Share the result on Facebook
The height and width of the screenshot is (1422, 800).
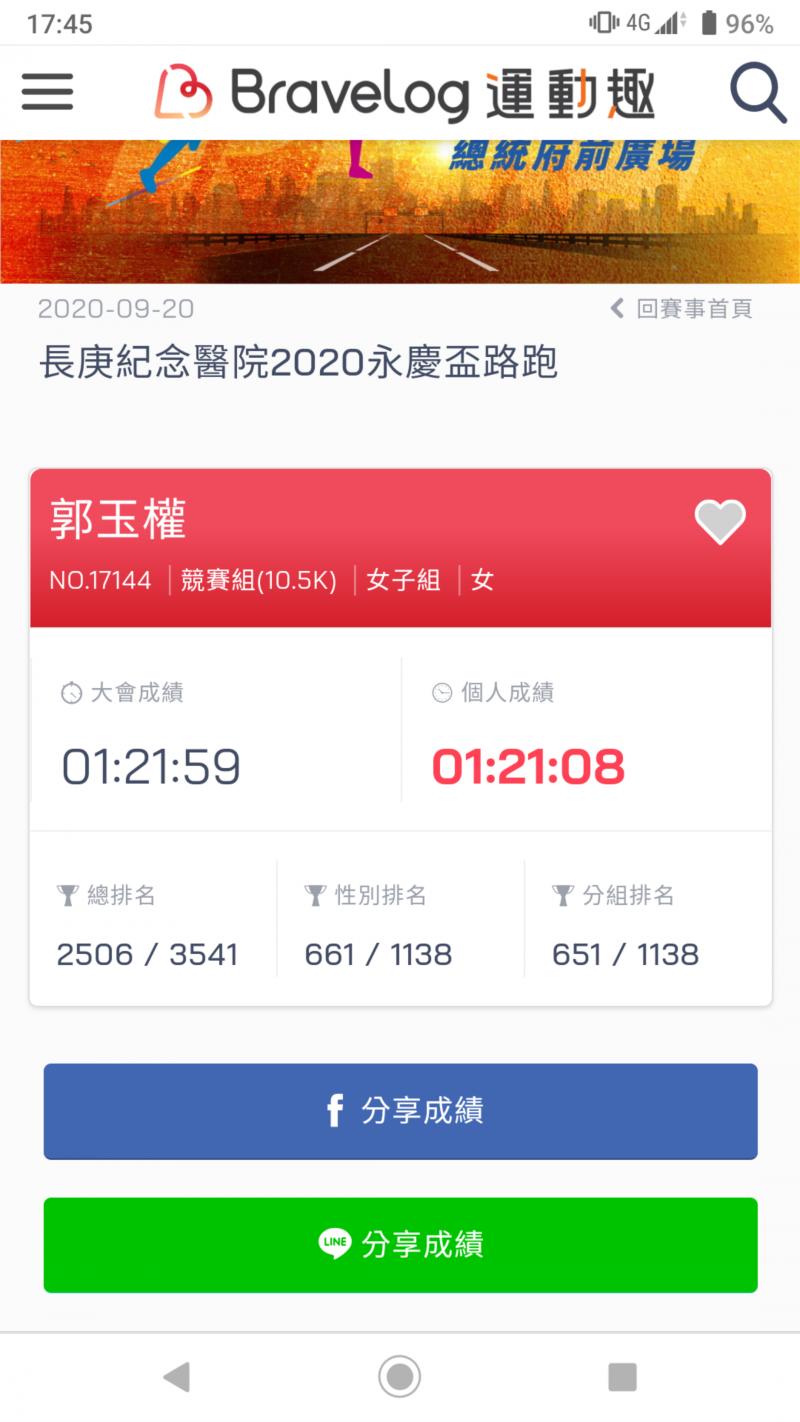[x=400, y=1111]
